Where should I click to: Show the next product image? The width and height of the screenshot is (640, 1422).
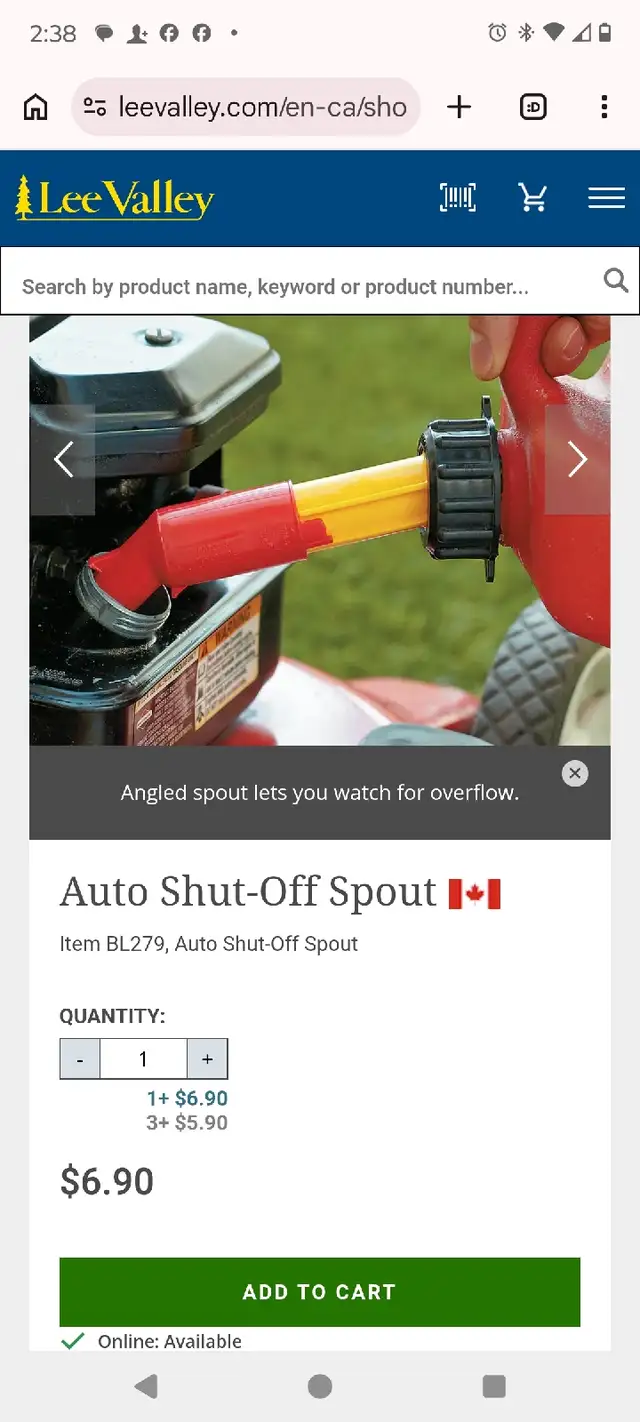coord(577,460)
